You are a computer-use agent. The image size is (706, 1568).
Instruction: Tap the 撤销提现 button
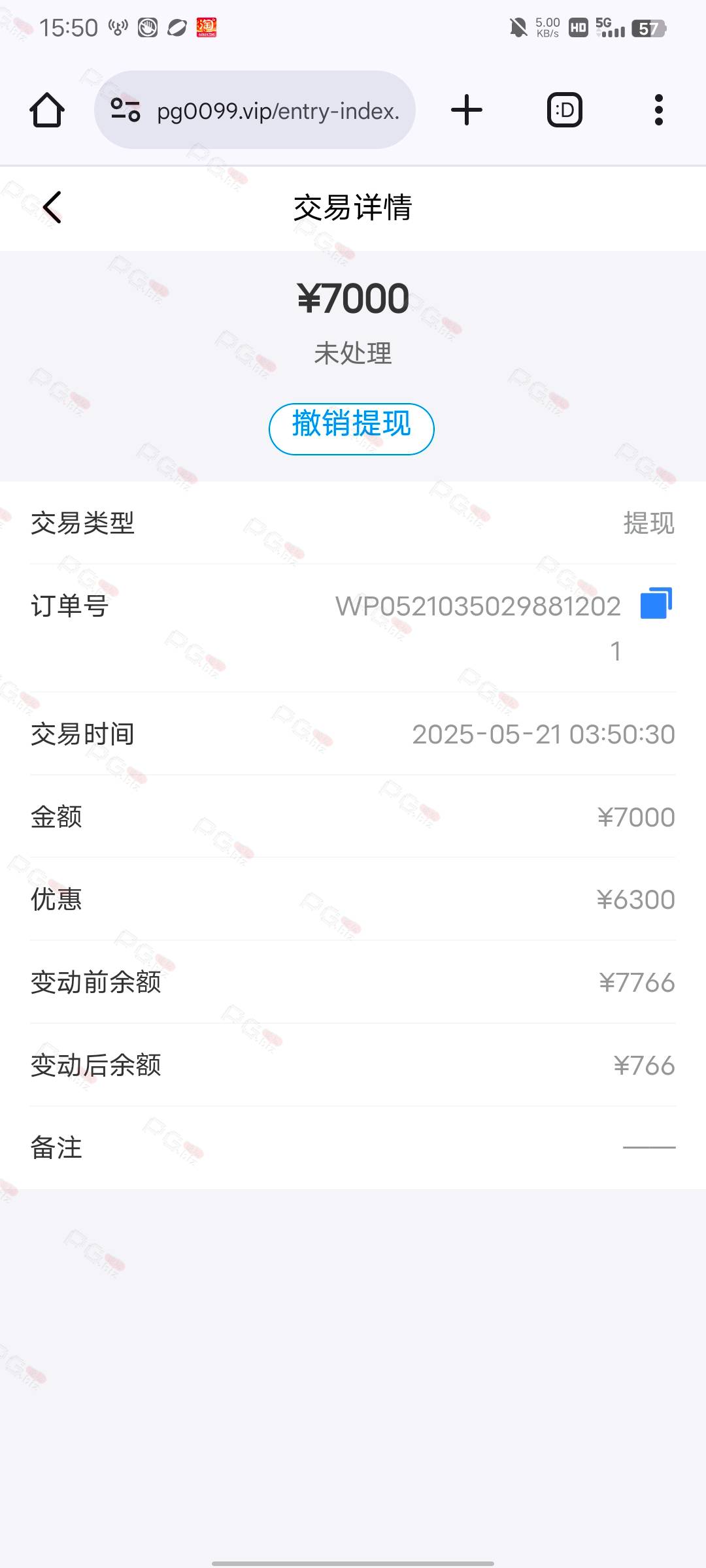[352, 429]
